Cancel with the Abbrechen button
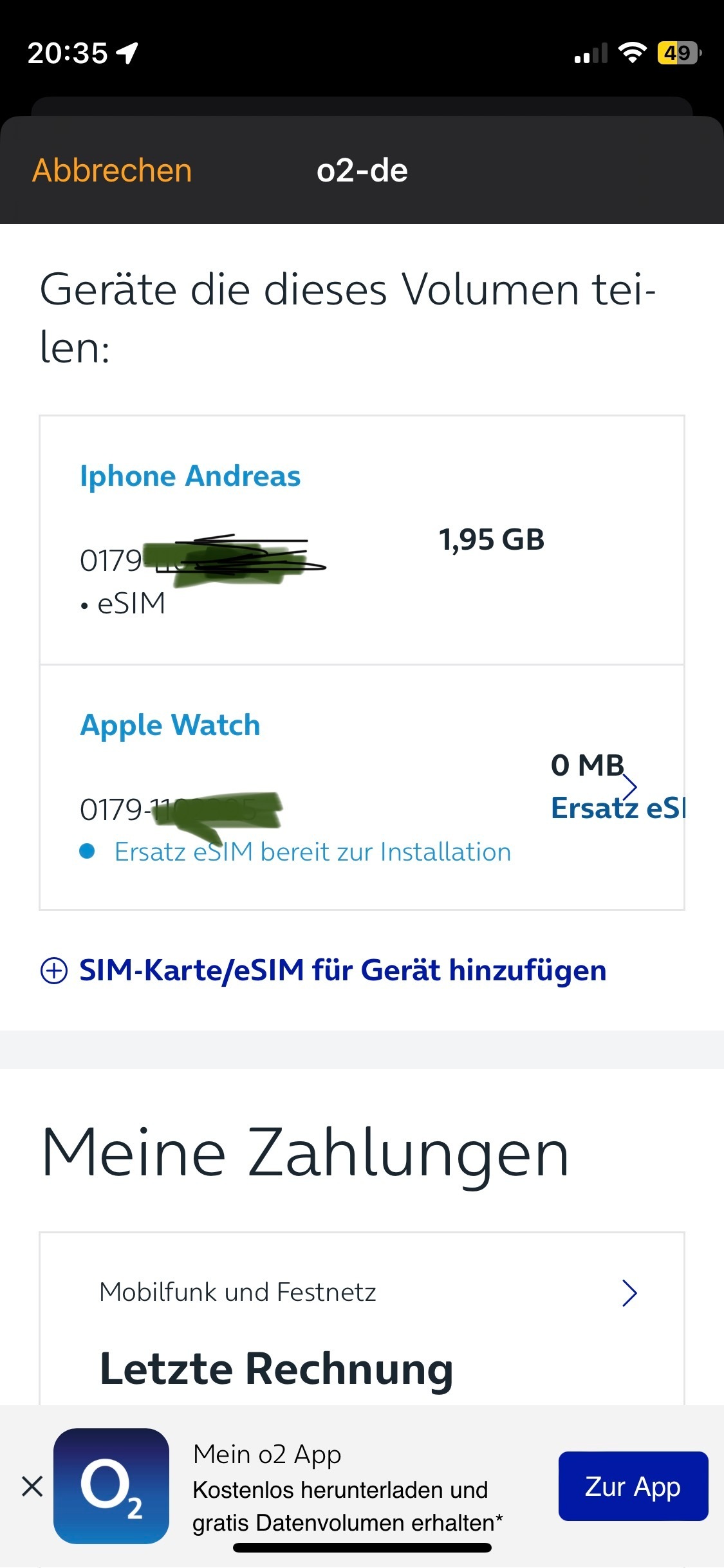The image size is (724, 1568). click(x=112, y=171)
